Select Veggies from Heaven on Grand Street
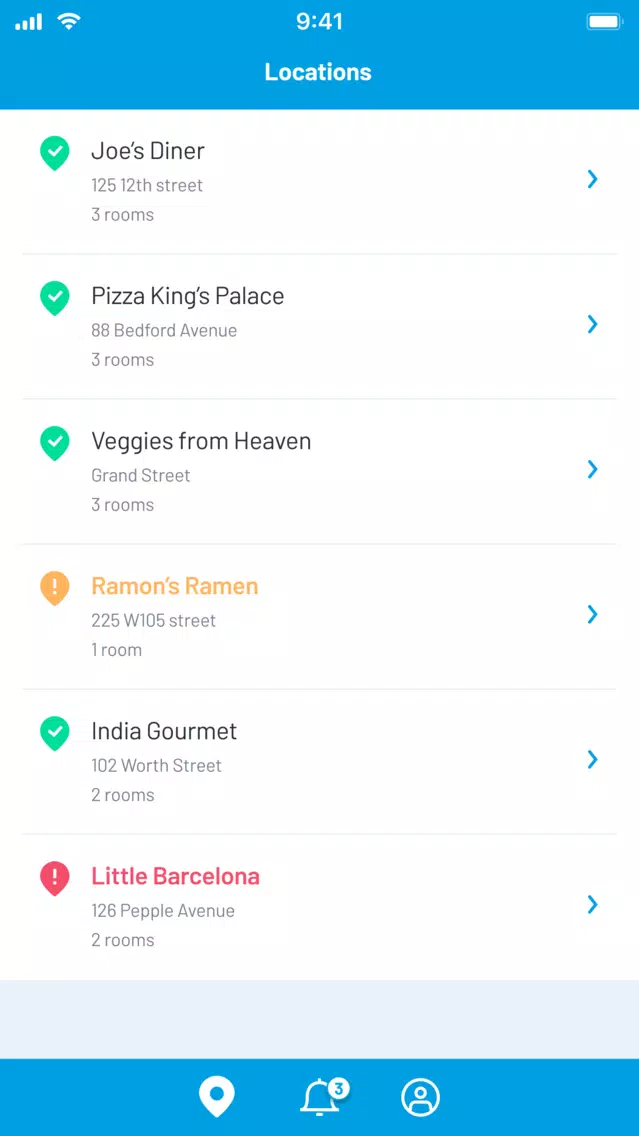Screen dimensions: 639x1136 click(x=320, y=471)
